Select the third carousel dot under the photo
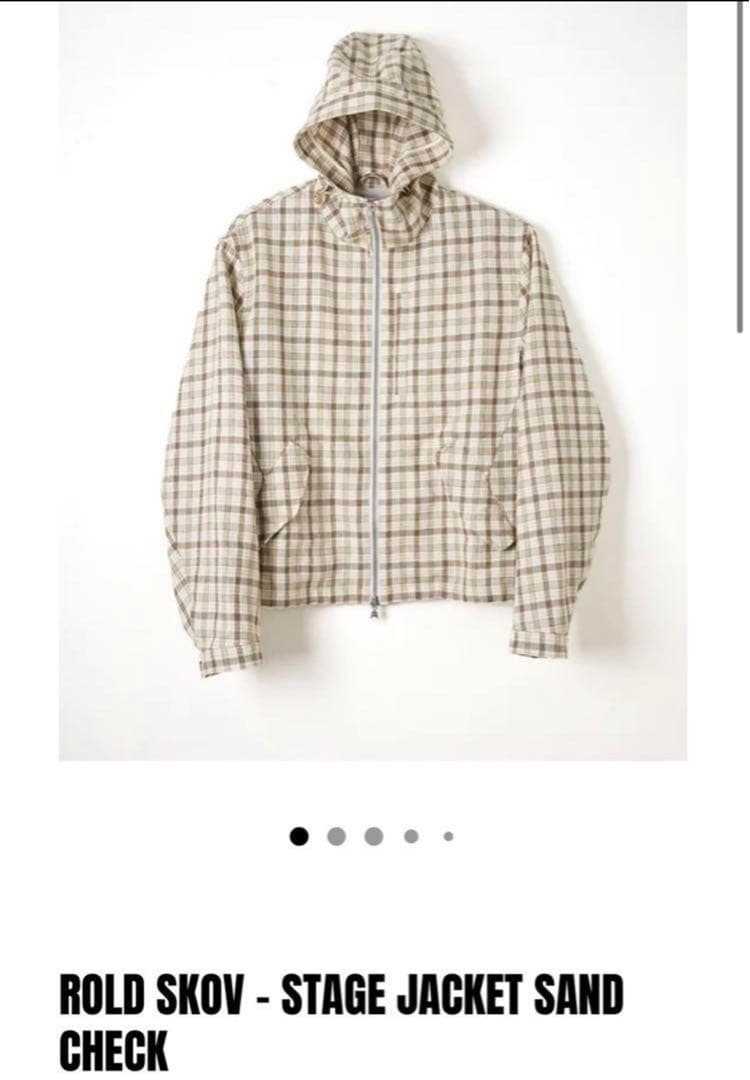Screen dimensions: 750x1080 click(375, 835)
